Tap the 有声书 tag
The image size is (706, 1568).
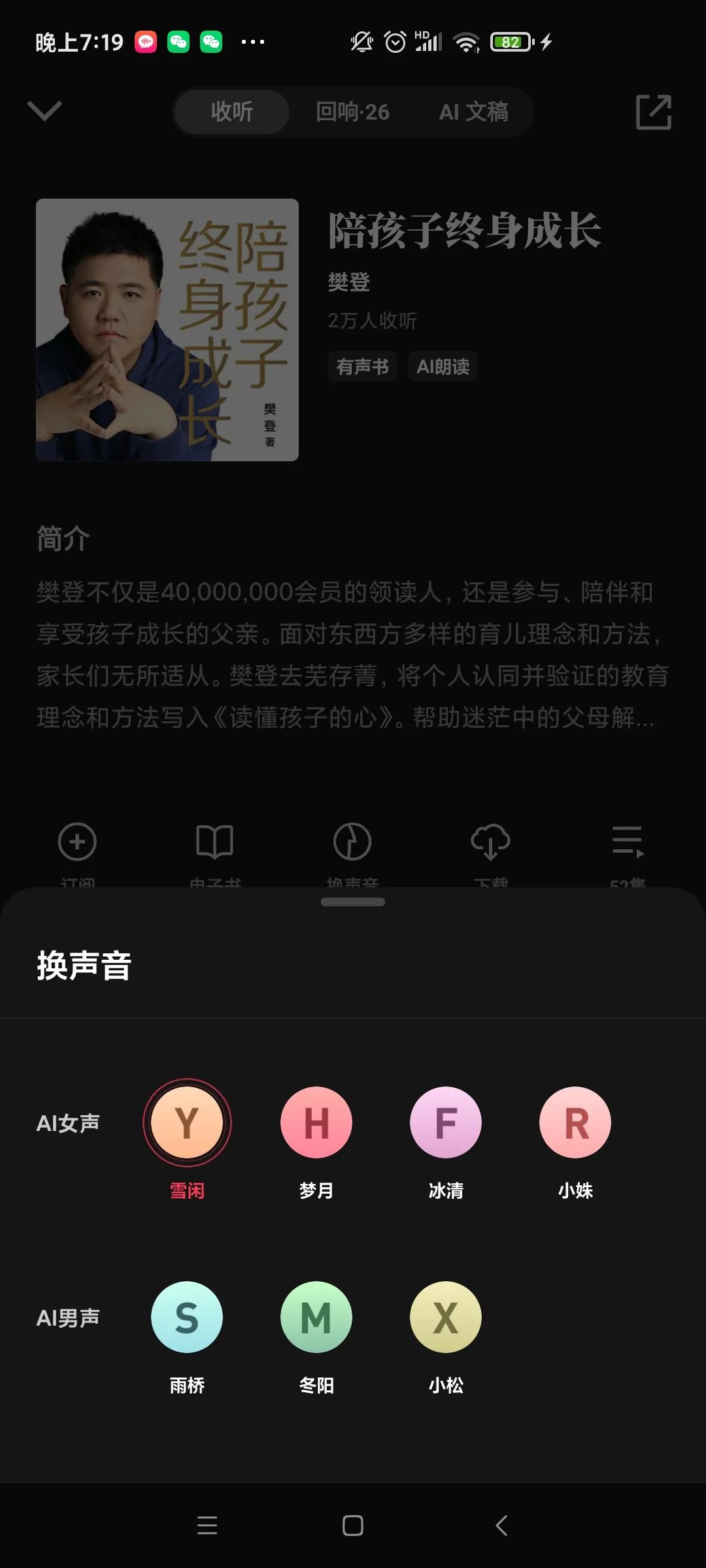point(362,367)
